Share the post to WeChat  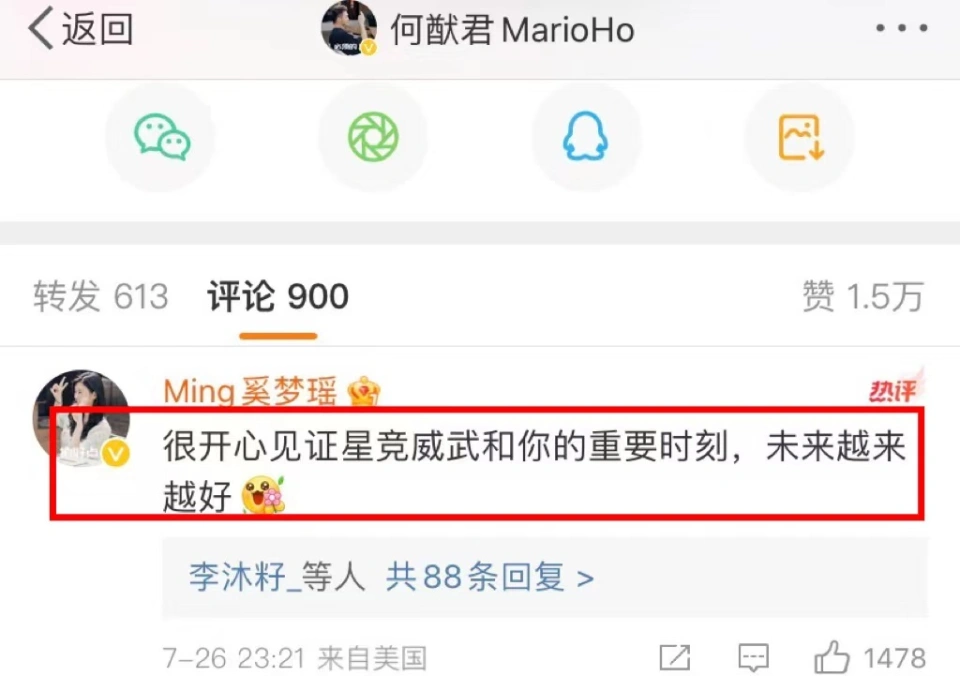(x=162, y=137)
